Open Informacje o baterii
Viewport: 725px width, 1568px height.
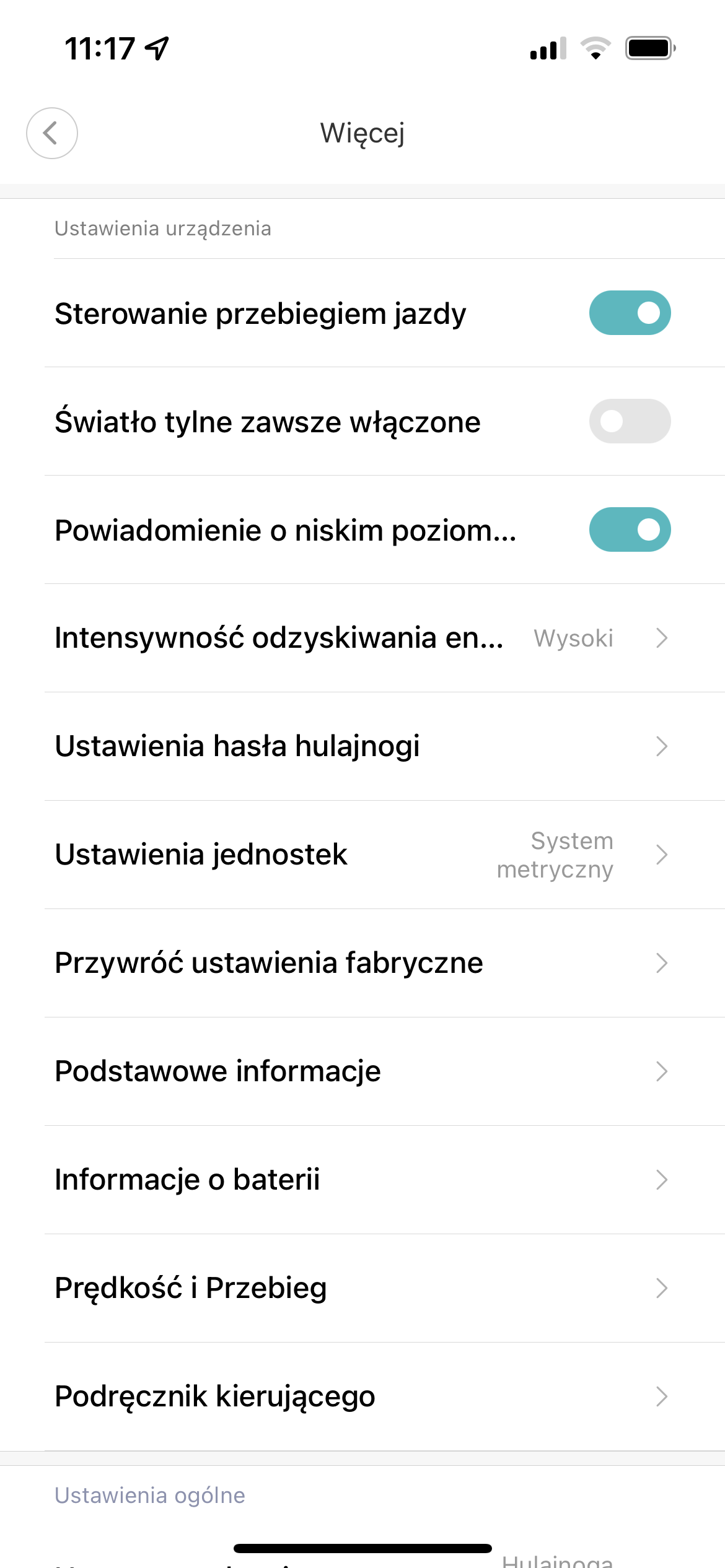click(x=362, y=1180)
